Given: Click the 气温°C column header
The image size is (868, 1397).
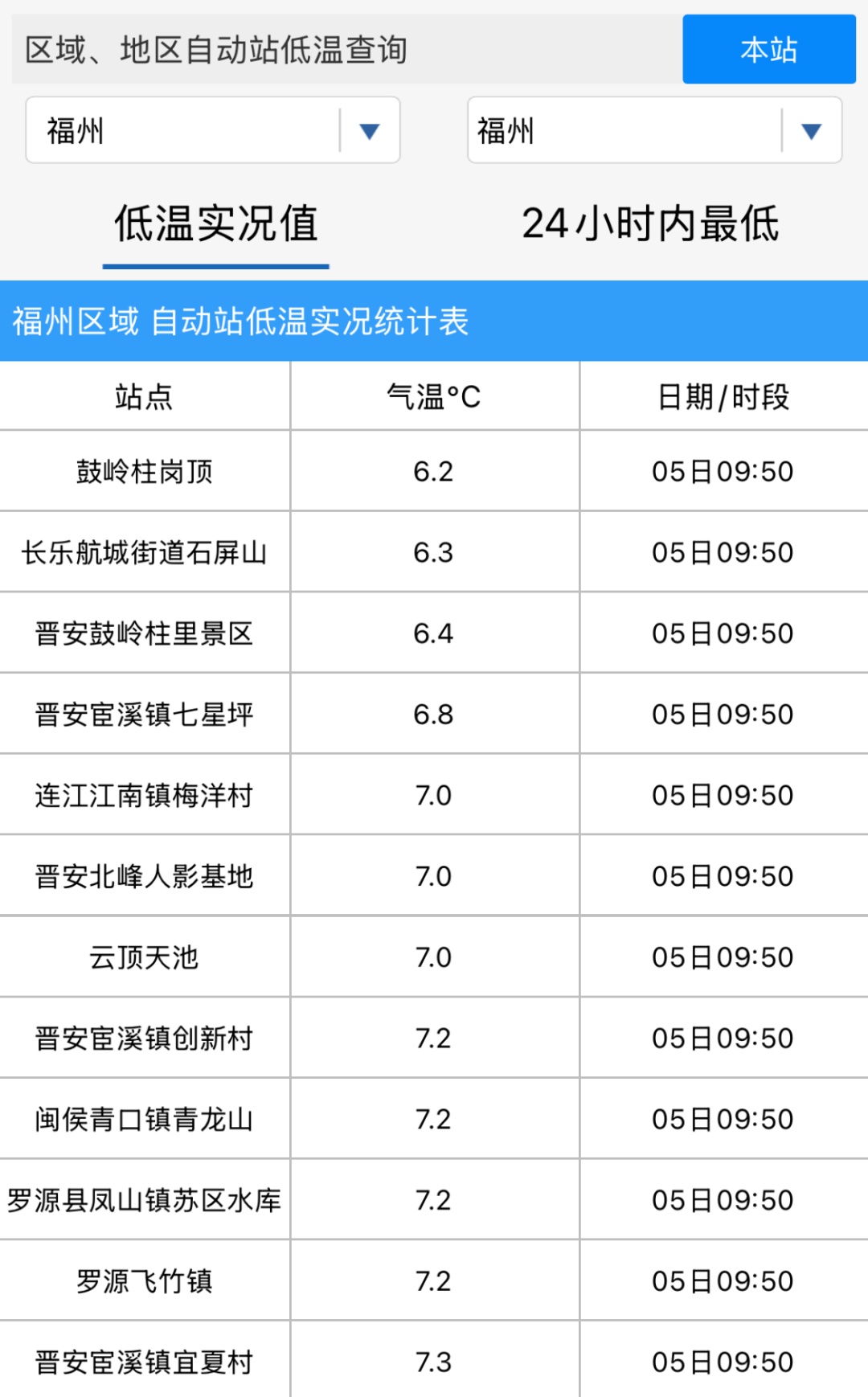Looking at the screenshot, I should click(433, 395).
